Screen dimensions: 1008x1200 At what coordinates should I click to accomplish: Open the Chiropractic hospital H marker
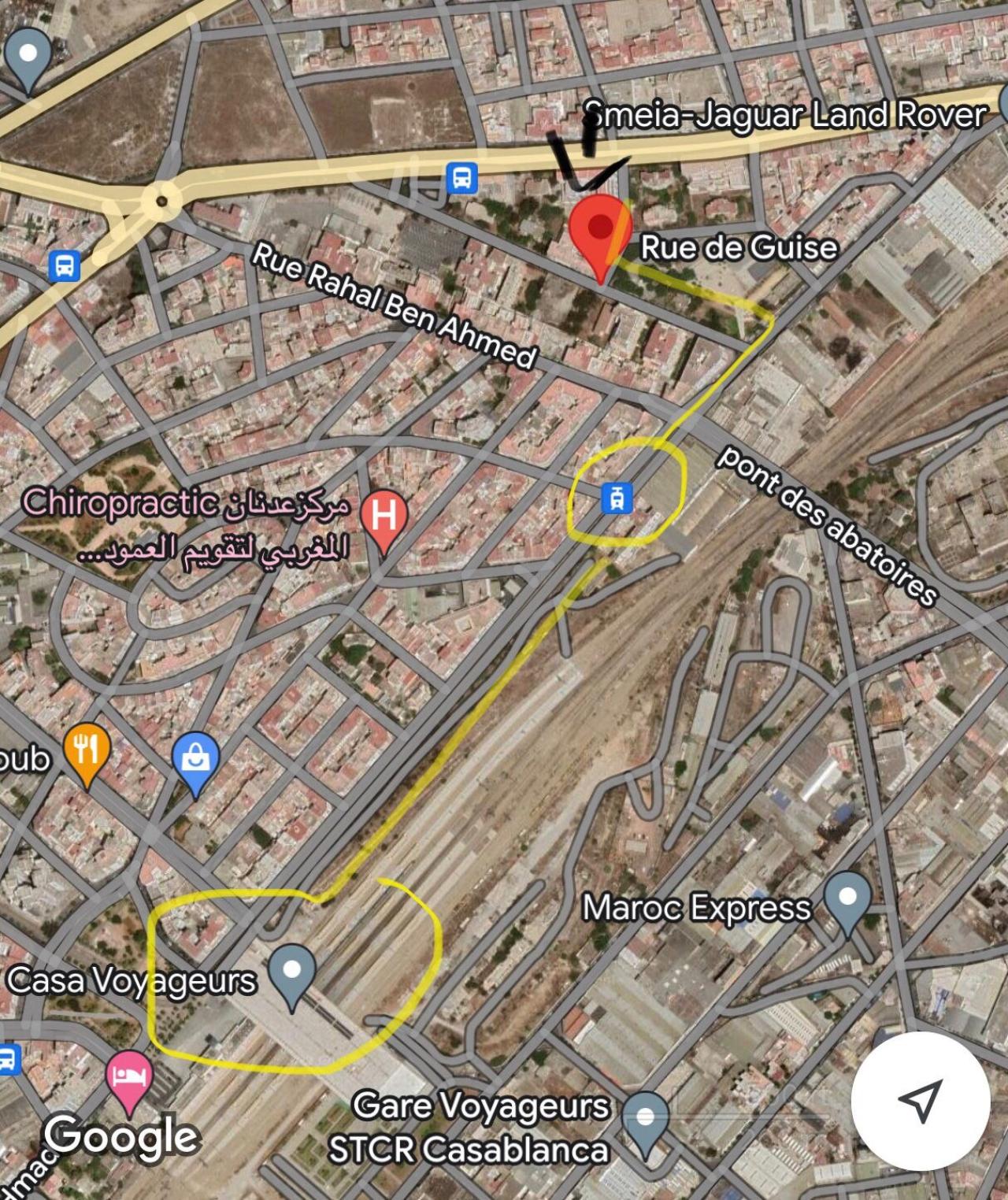coord(384,518)
